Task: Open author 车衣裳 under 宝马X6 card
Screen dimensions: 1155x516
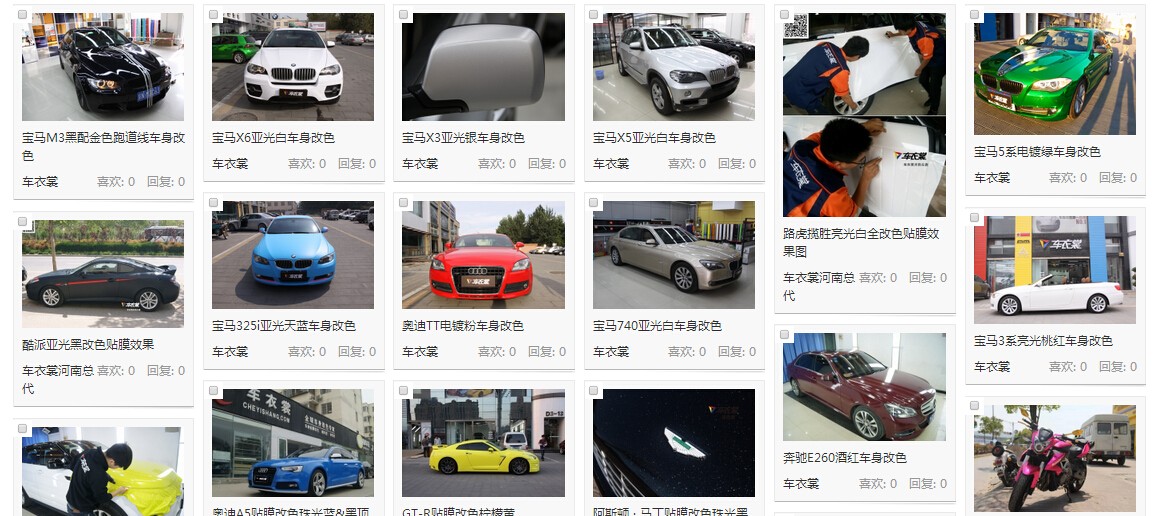Action: tap(229, 164)
